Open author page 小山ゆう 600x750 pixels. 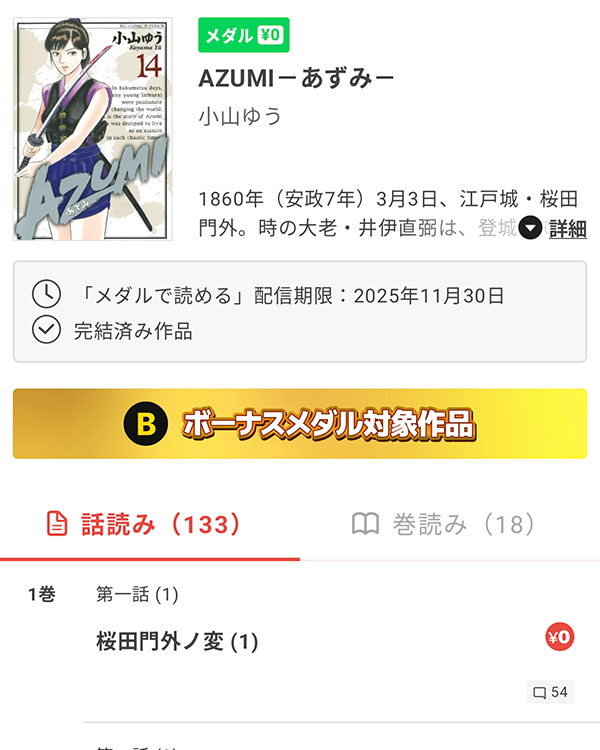pyautogui.click(x=240, y=116)
